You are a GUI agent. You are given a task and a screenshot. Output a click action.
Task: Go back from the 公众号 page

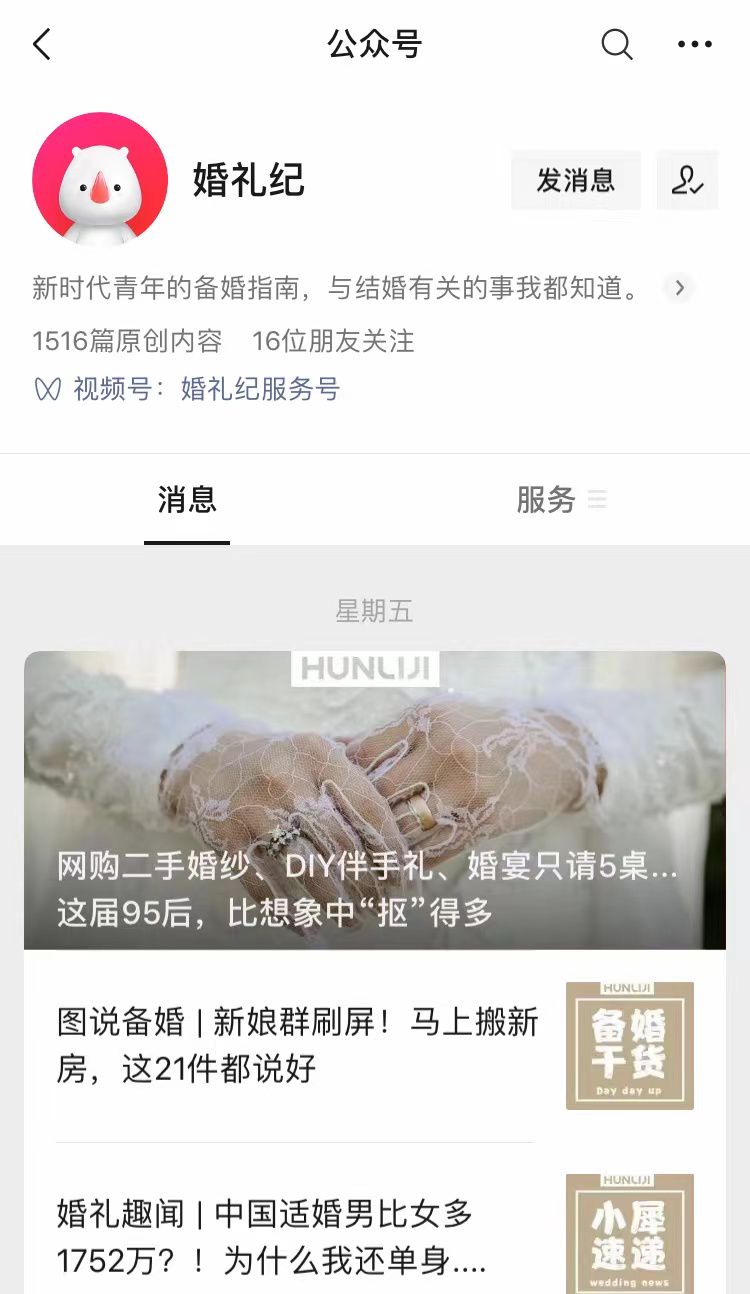click(42, 44)
